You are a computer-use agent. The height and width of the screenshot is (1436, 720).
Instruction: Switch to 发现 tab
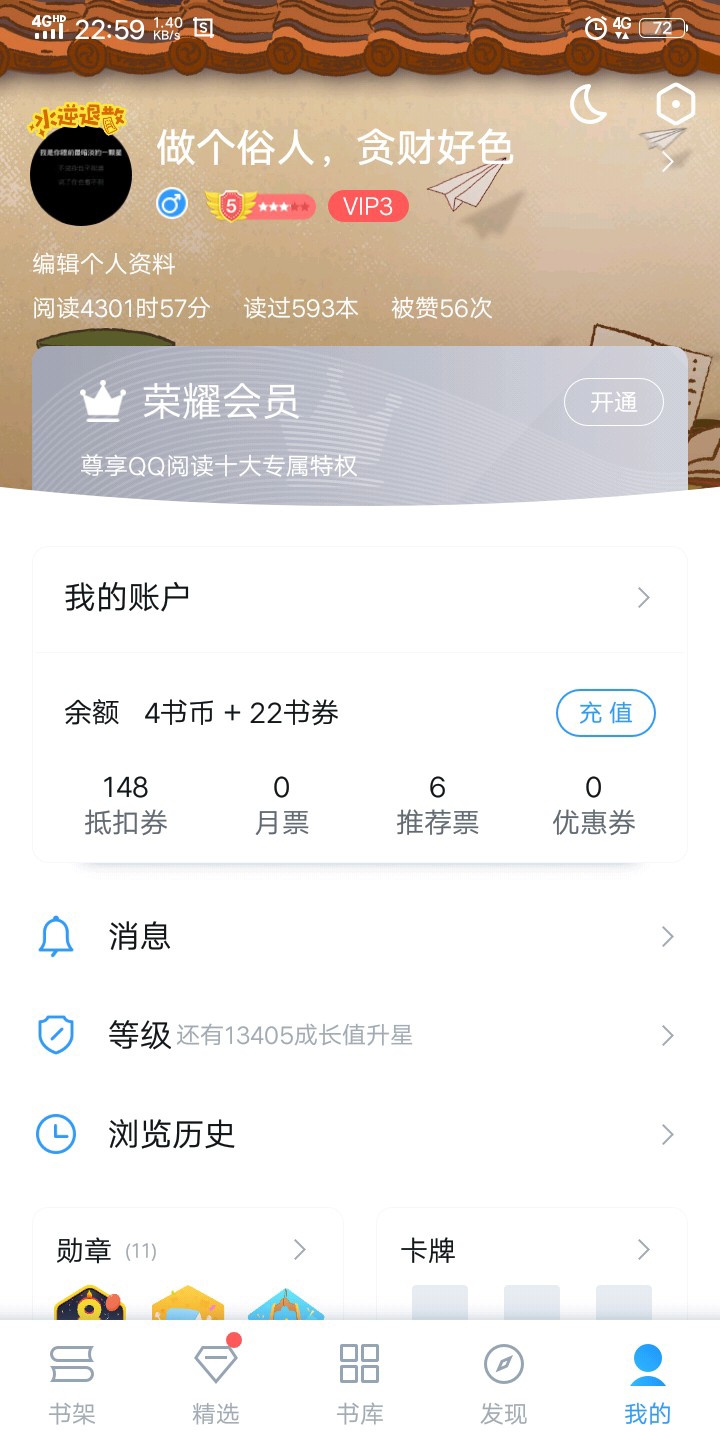pyautogui.click(x=504, y=1382)
